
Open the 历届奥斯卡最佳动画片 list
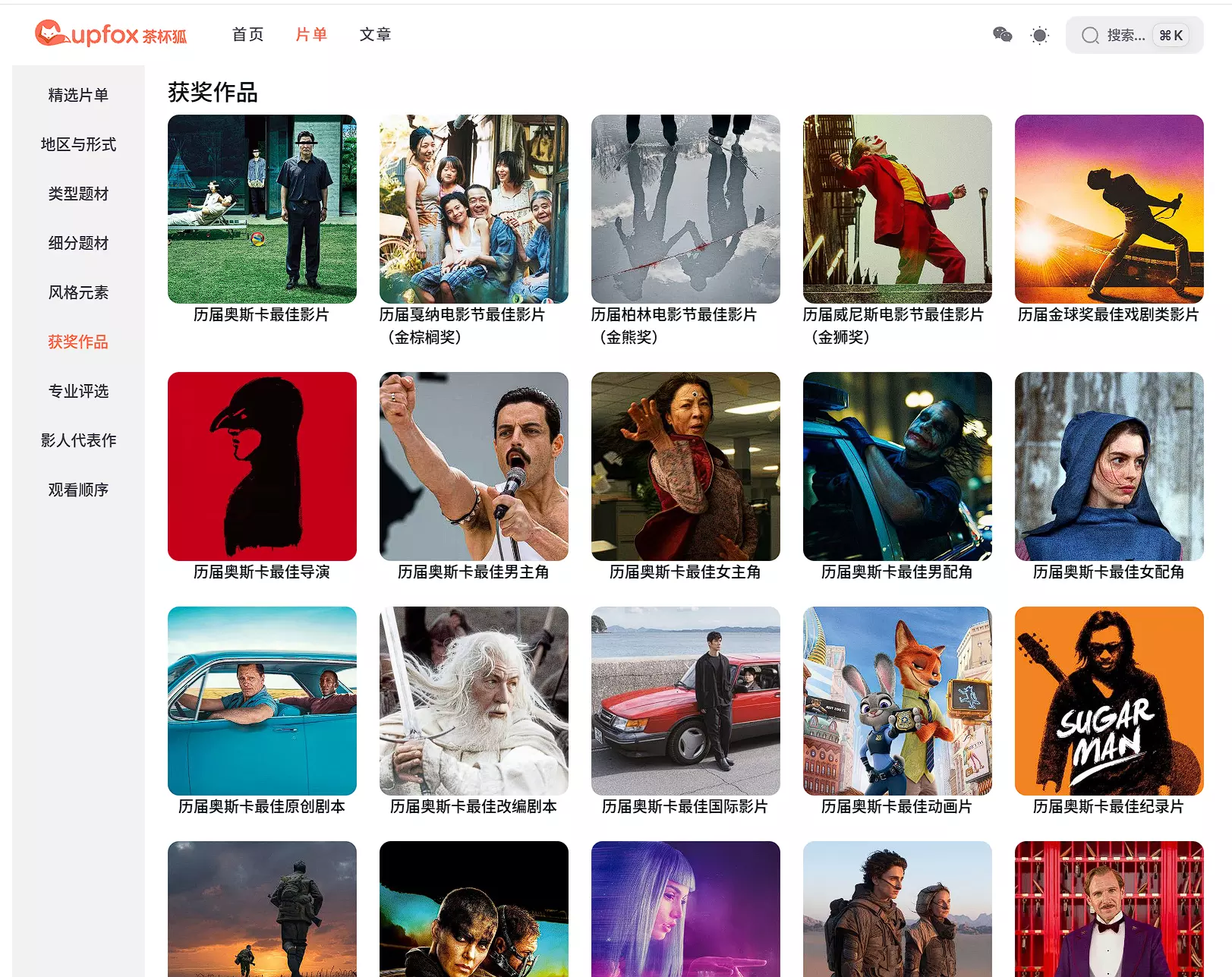pos(897,701)
